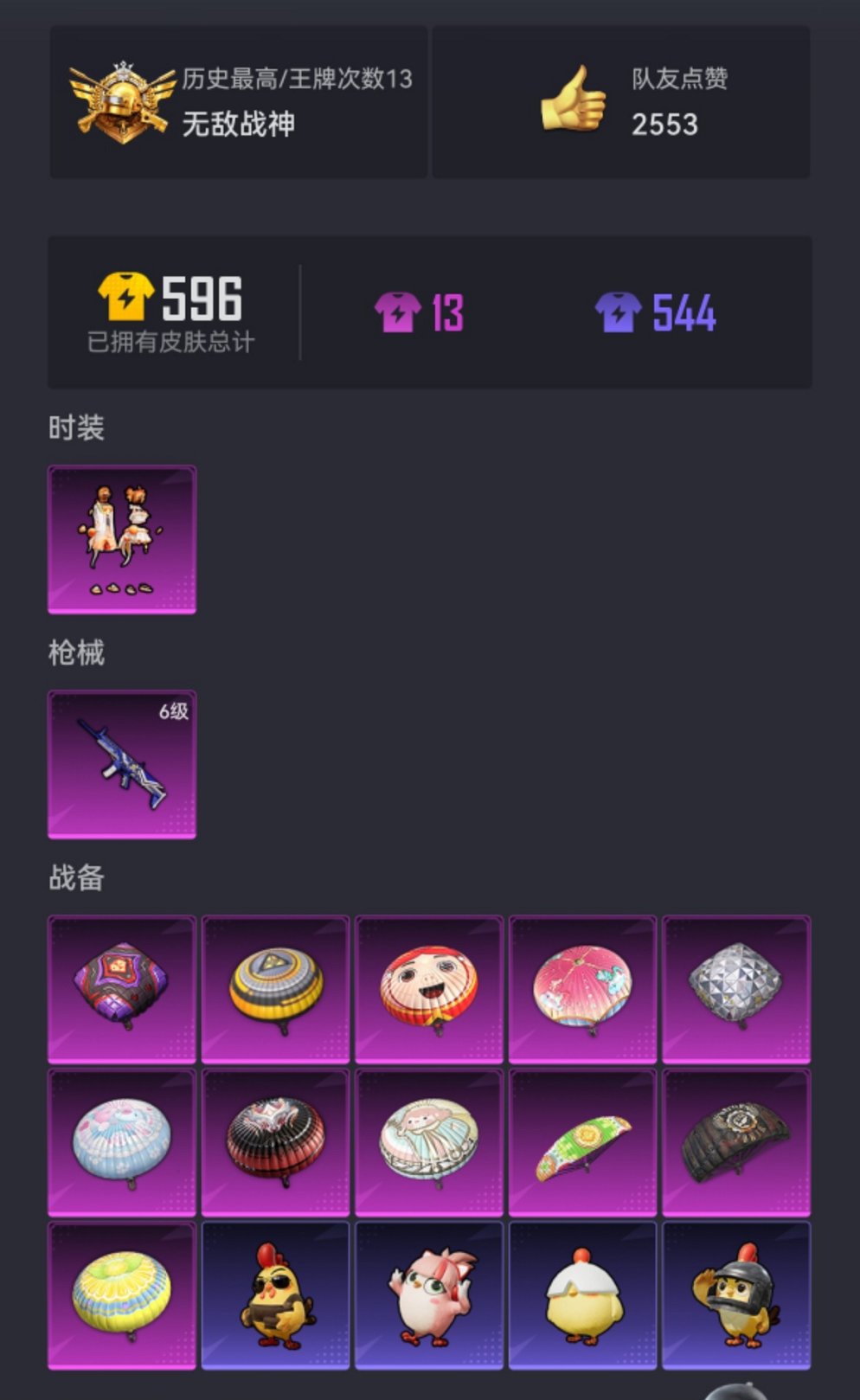
Task: Open the yellow flower parachute tile
Action: [x=122, y=1295]
